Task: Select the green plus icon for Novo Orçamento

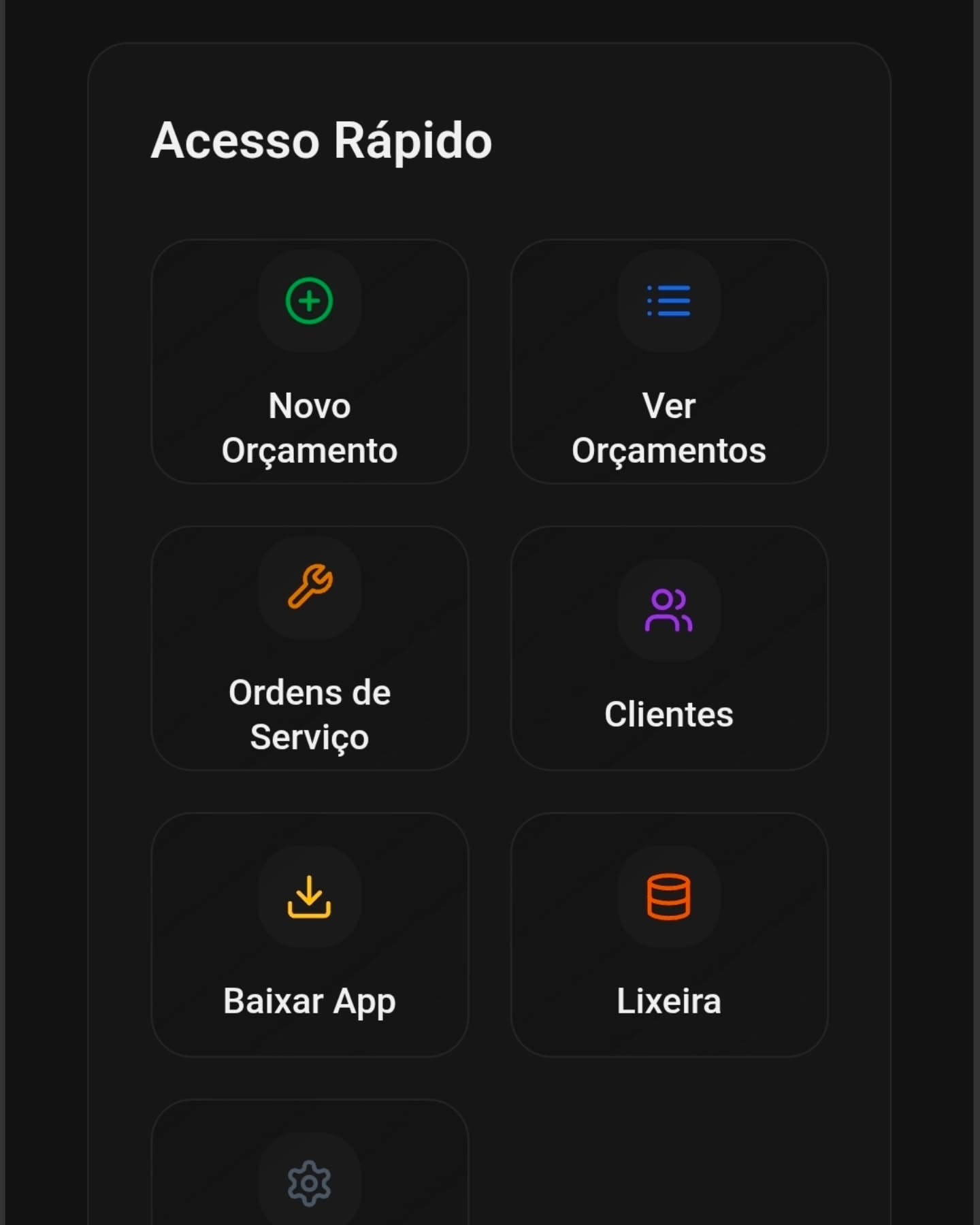Action: coord(310,302)
